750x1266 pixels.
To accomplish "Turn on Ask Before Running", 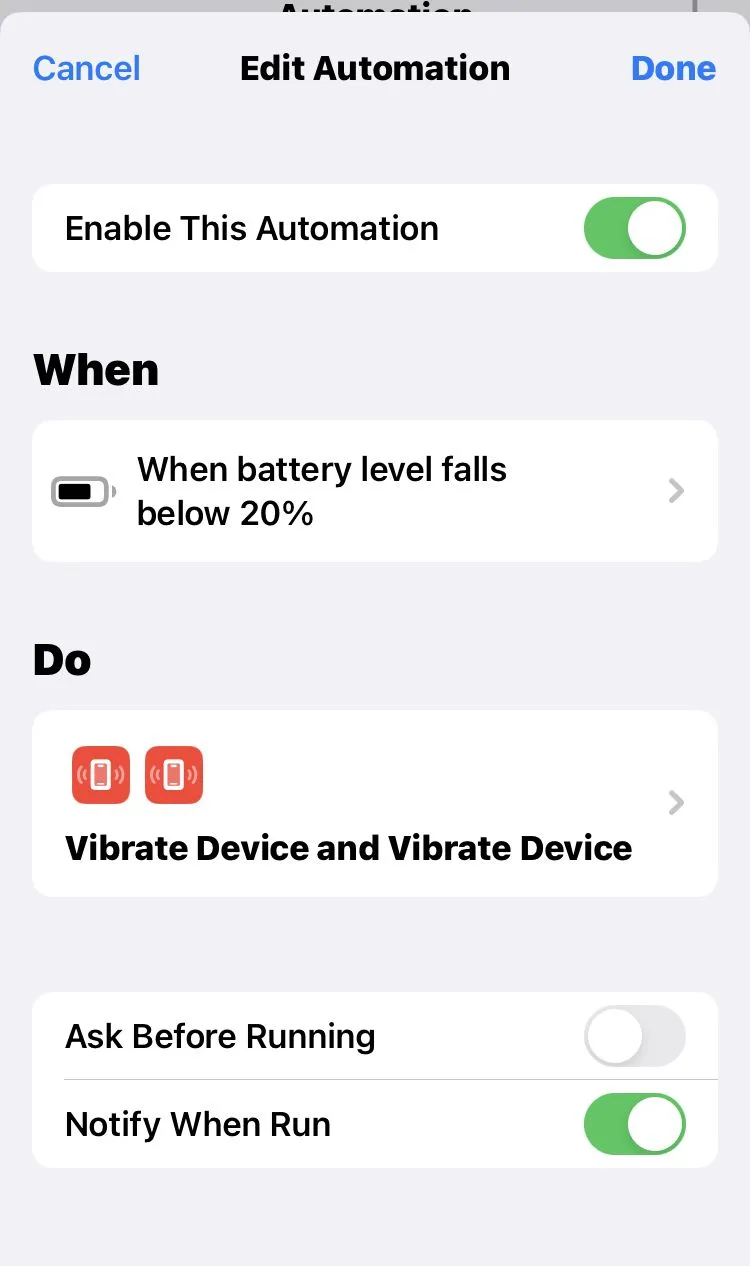I will pos(634,1036).
